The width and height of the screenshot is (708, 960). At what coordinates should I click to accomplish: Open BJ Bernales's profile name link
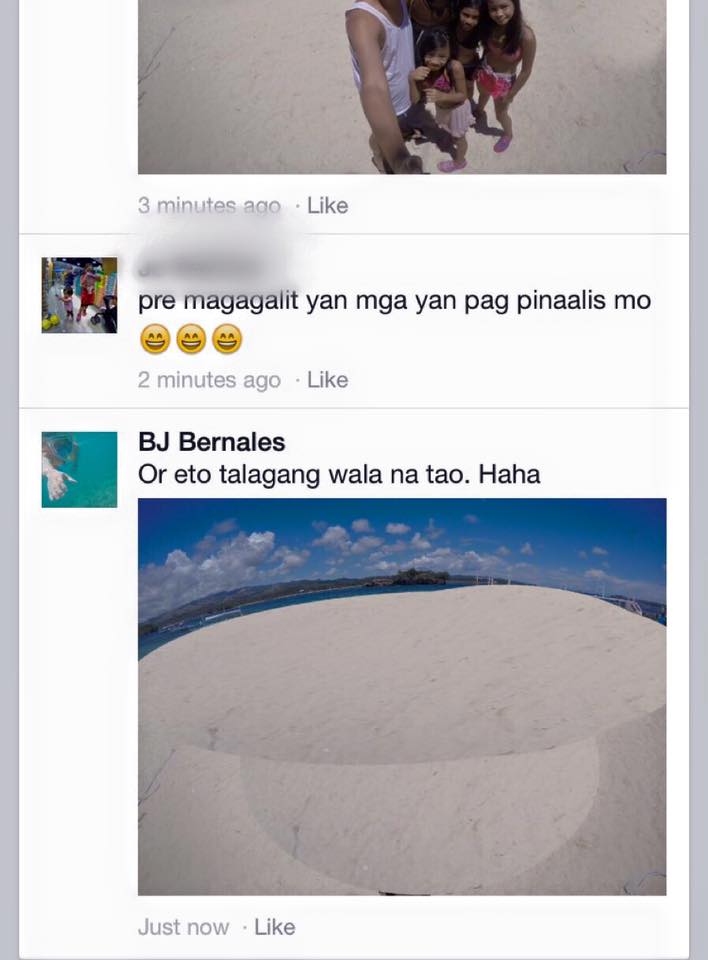(211, 442)
